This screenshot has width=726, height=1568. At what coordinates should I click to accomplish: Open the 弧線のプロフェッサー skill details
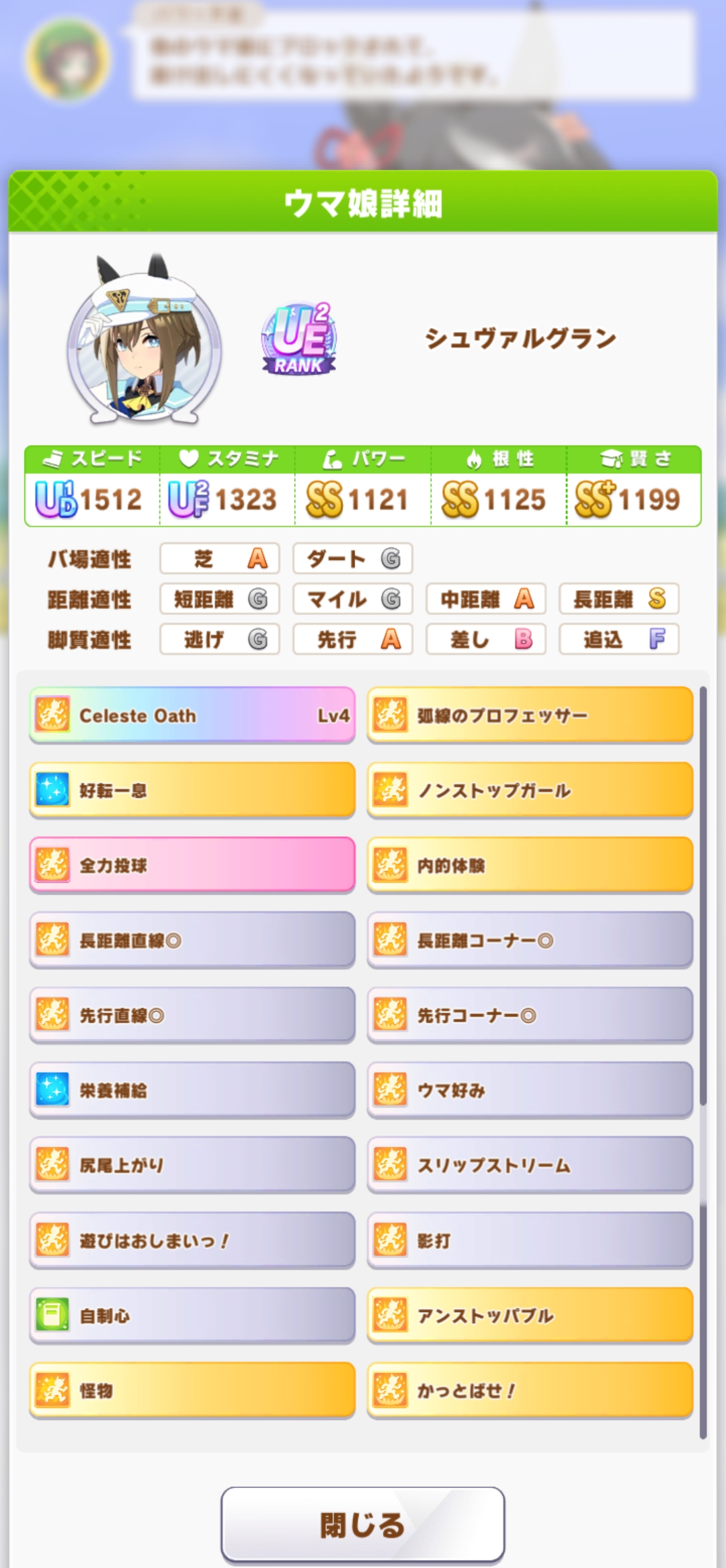click(530, 715)
